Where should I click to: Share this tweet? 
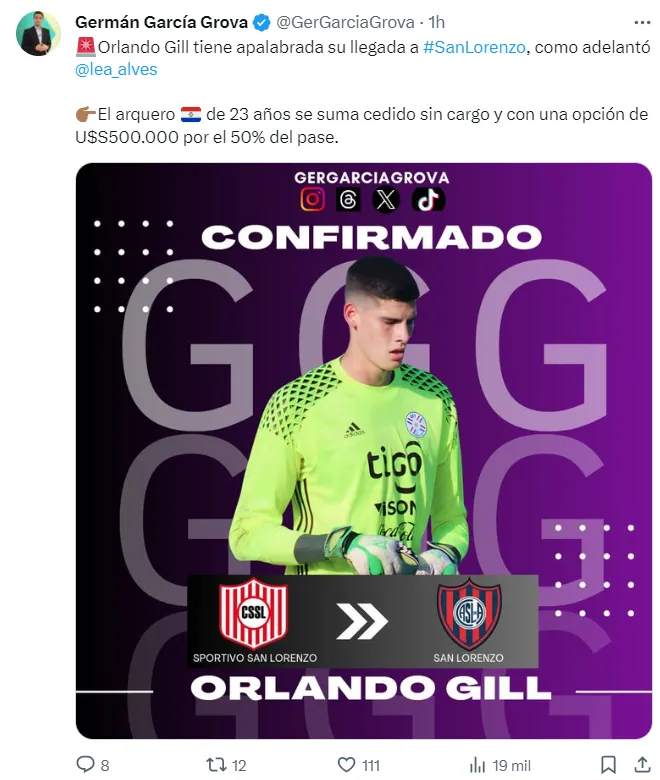[x=640, y=765]
